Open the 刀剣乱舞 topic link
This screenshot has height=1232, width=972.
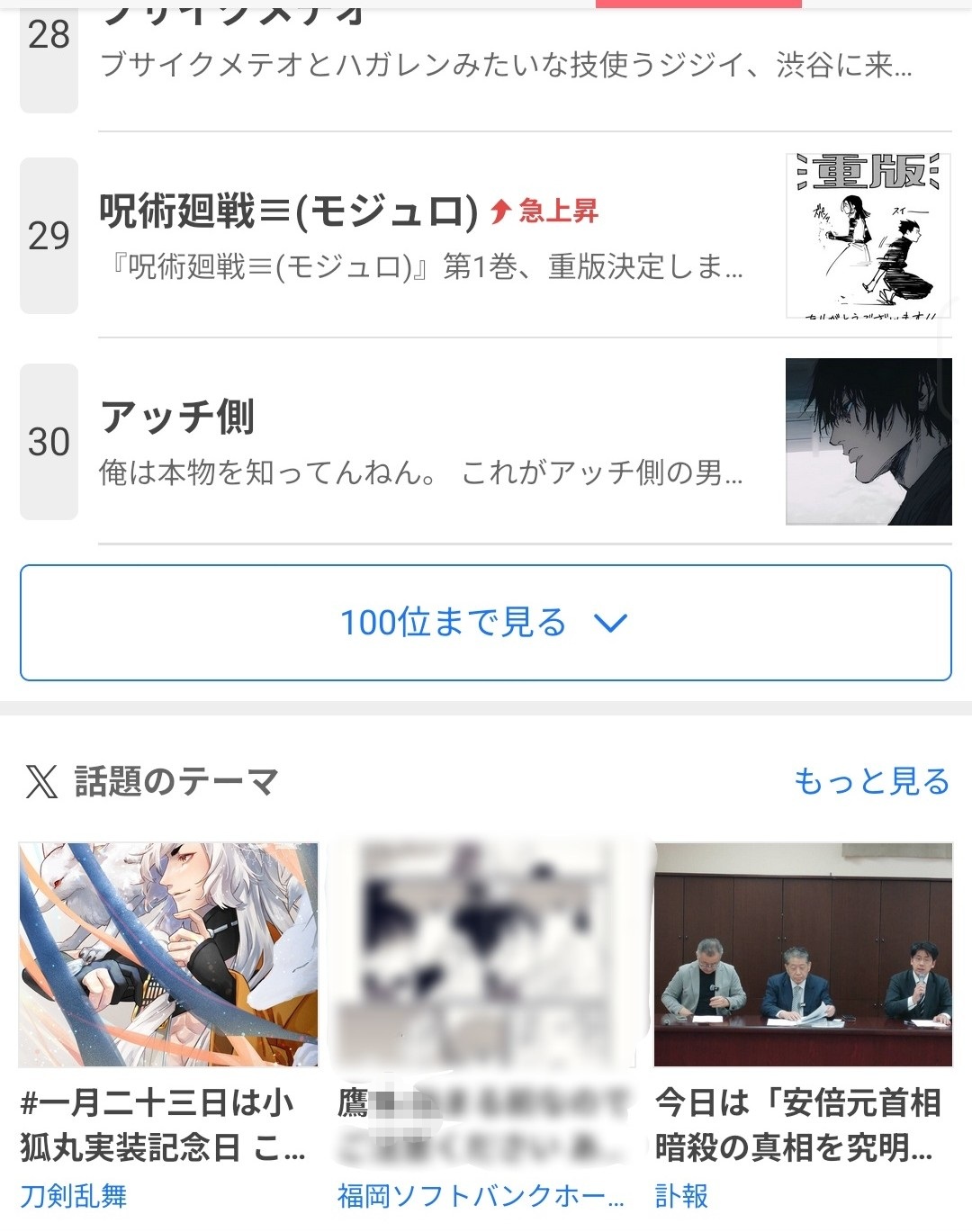(74, 1196)
